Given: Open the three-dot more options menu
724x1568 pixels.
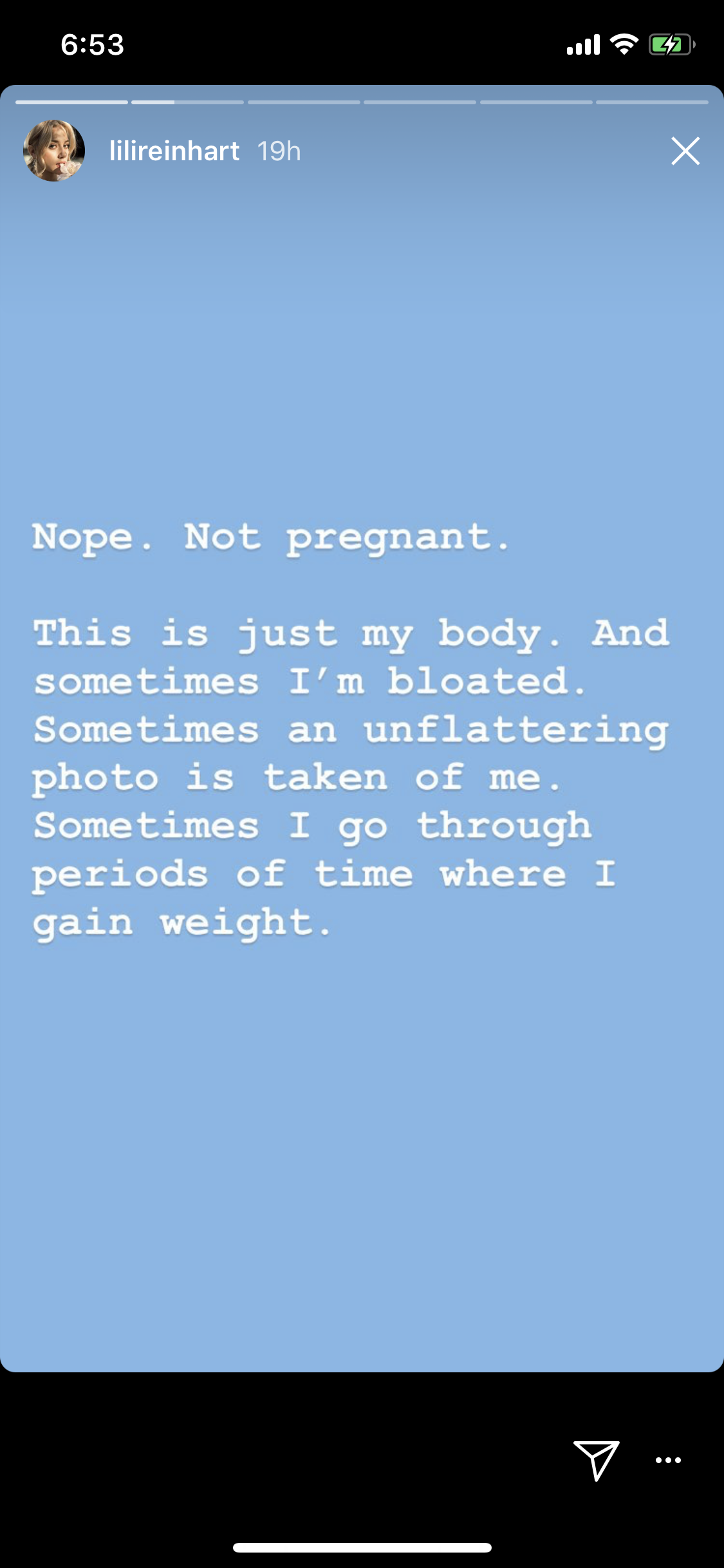Looking at the screenshot, I should pyautogui.click(x=668, y=1461).
